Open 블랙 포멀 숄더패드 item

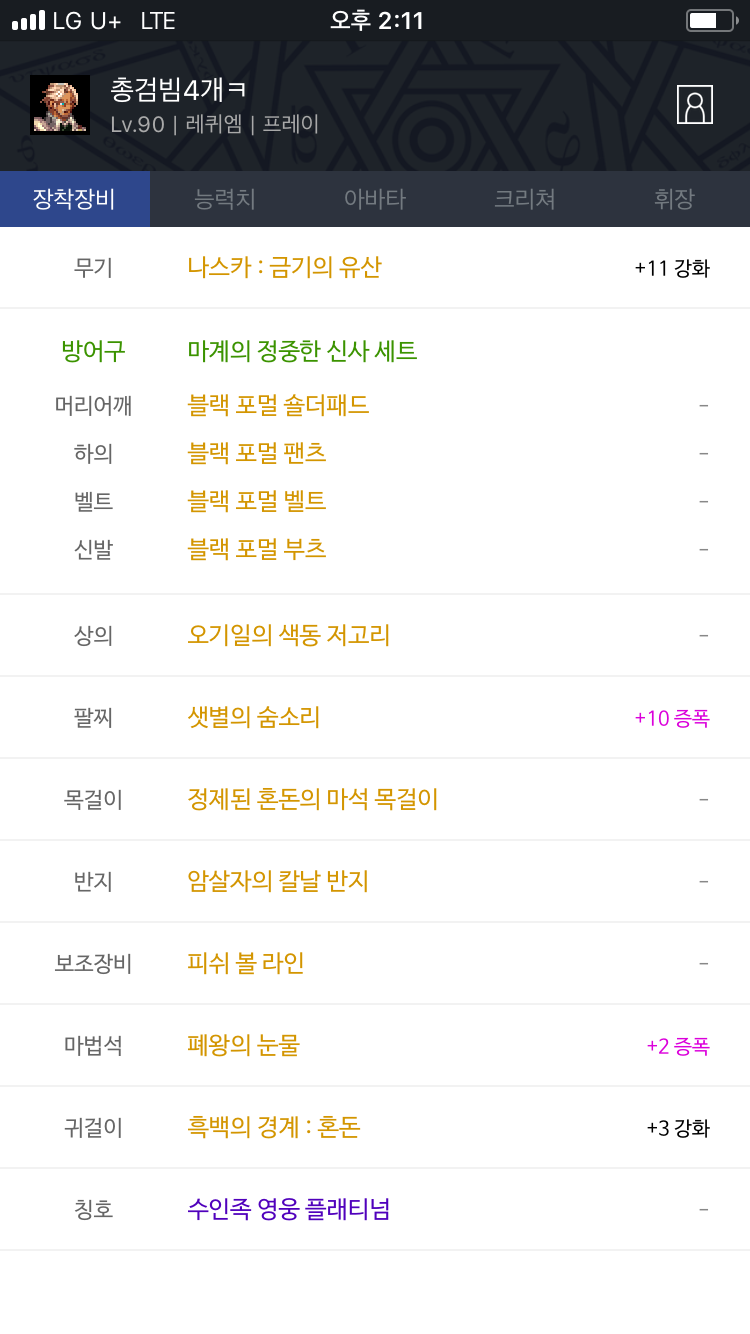[278, 405]
